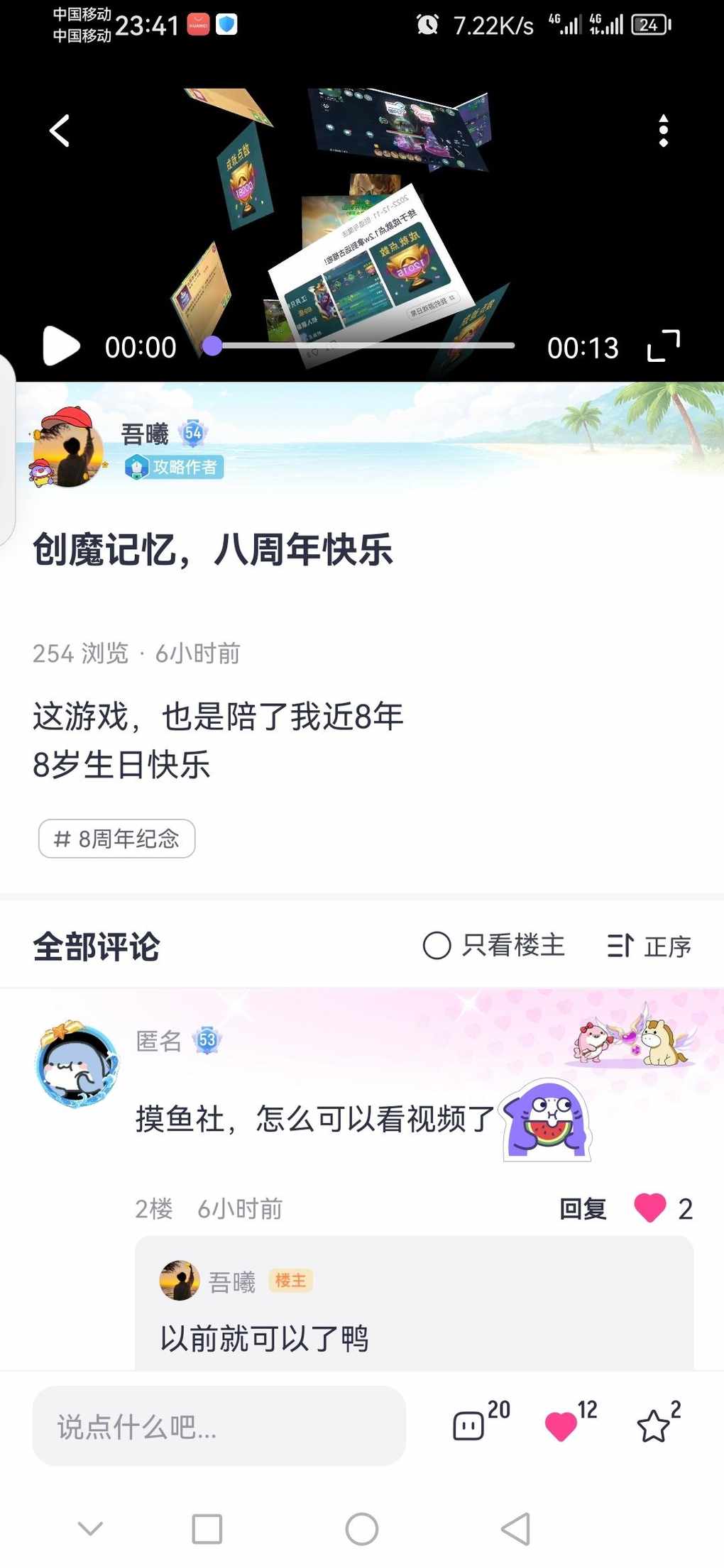
Task: Expand the video to fullscreen
Action: tap(664, 346)
